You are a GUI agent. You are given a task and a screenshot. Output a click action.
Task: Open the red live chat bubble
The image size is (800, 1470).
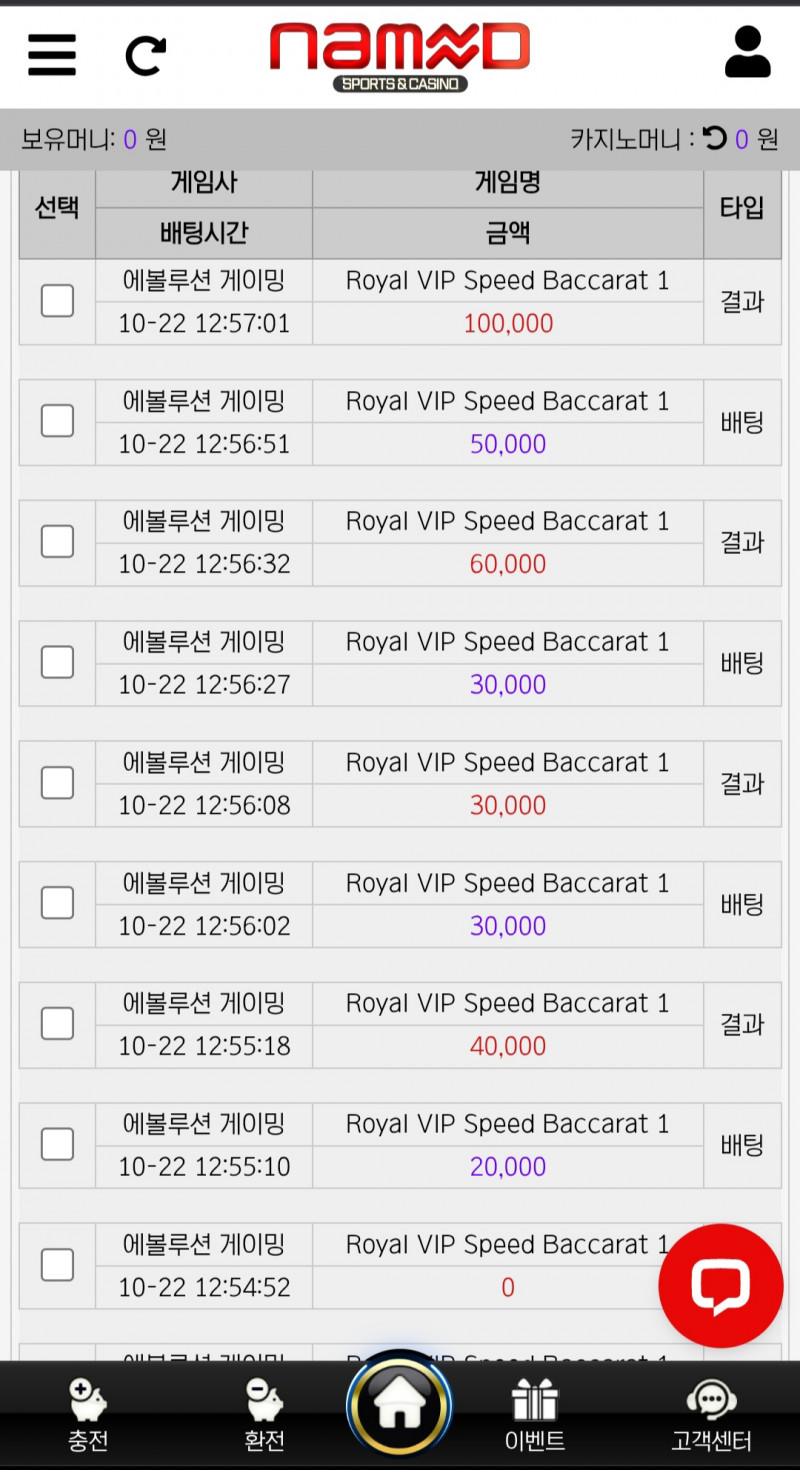click(720, 1286)
